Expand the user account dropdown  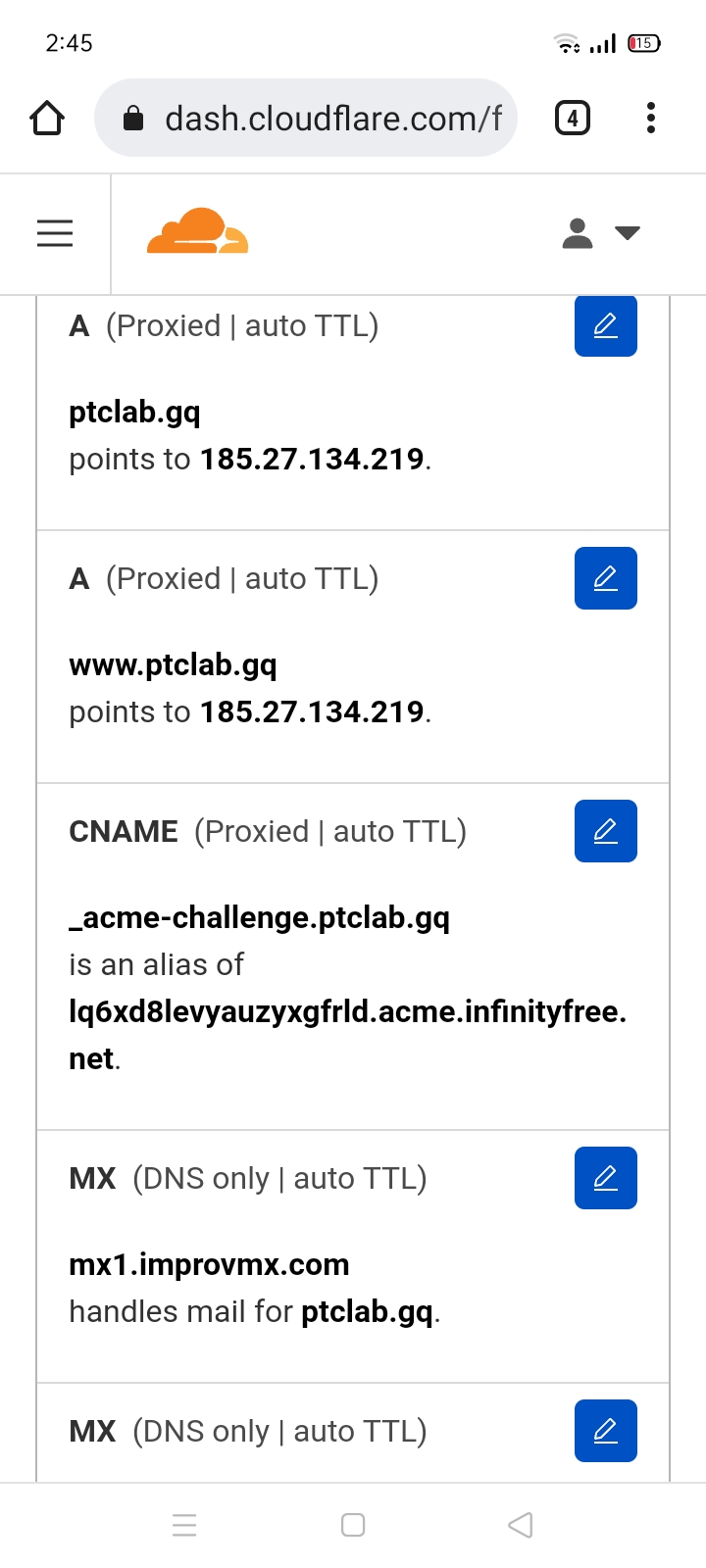(600, 233)
